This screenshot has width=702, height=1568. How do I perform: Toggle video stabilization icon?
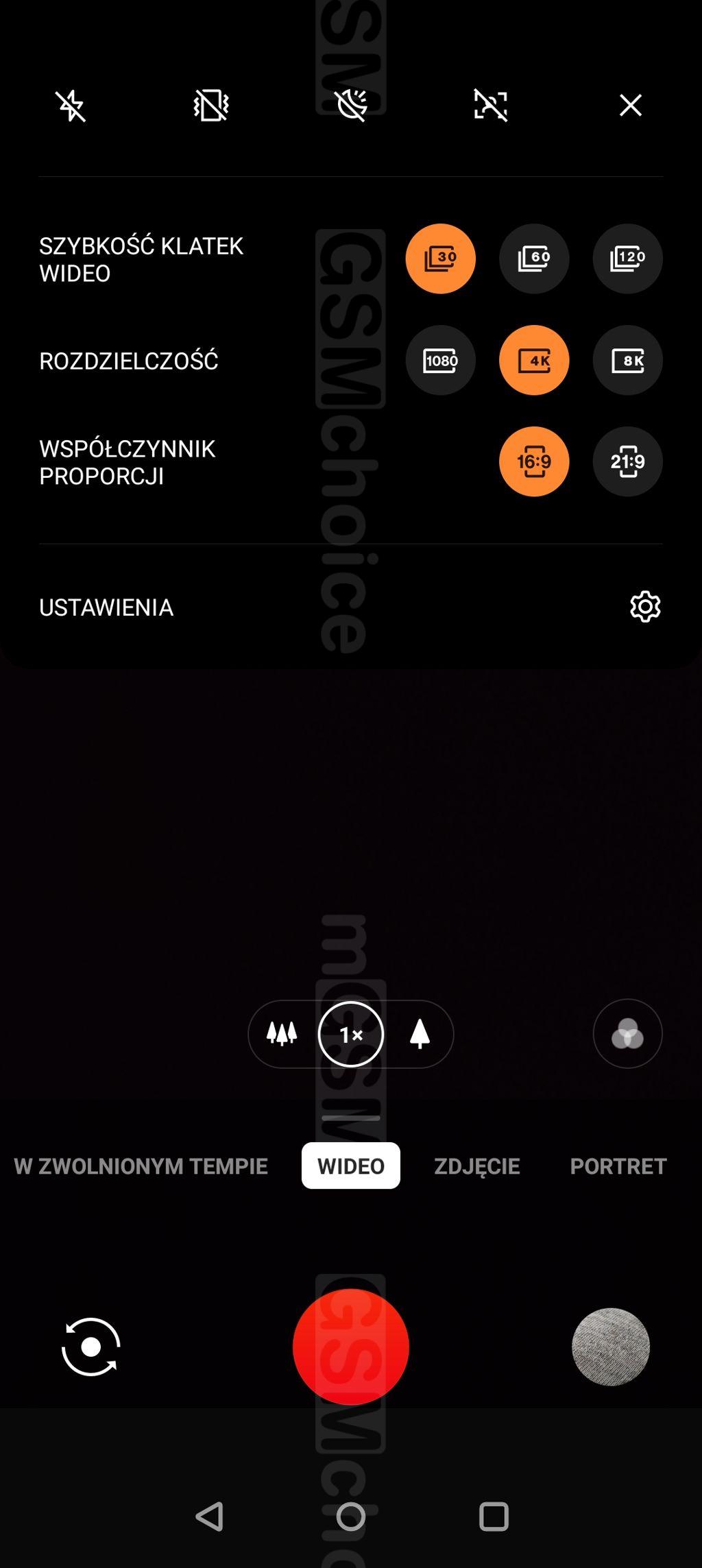click(x=211, y=106)
